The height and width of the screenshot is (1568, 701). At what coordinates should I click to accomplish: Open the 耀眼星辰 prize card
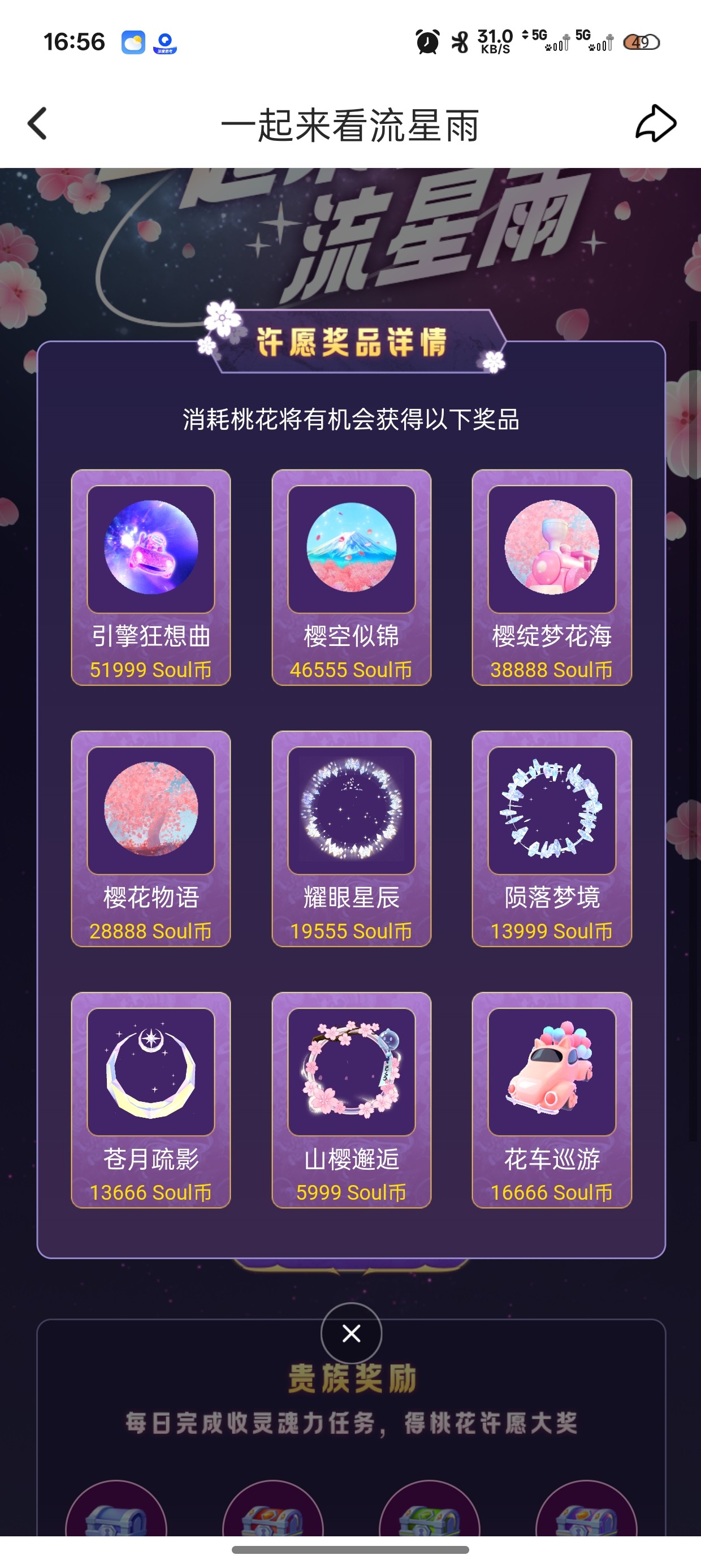pyautogui.click(x=351, y=839)
